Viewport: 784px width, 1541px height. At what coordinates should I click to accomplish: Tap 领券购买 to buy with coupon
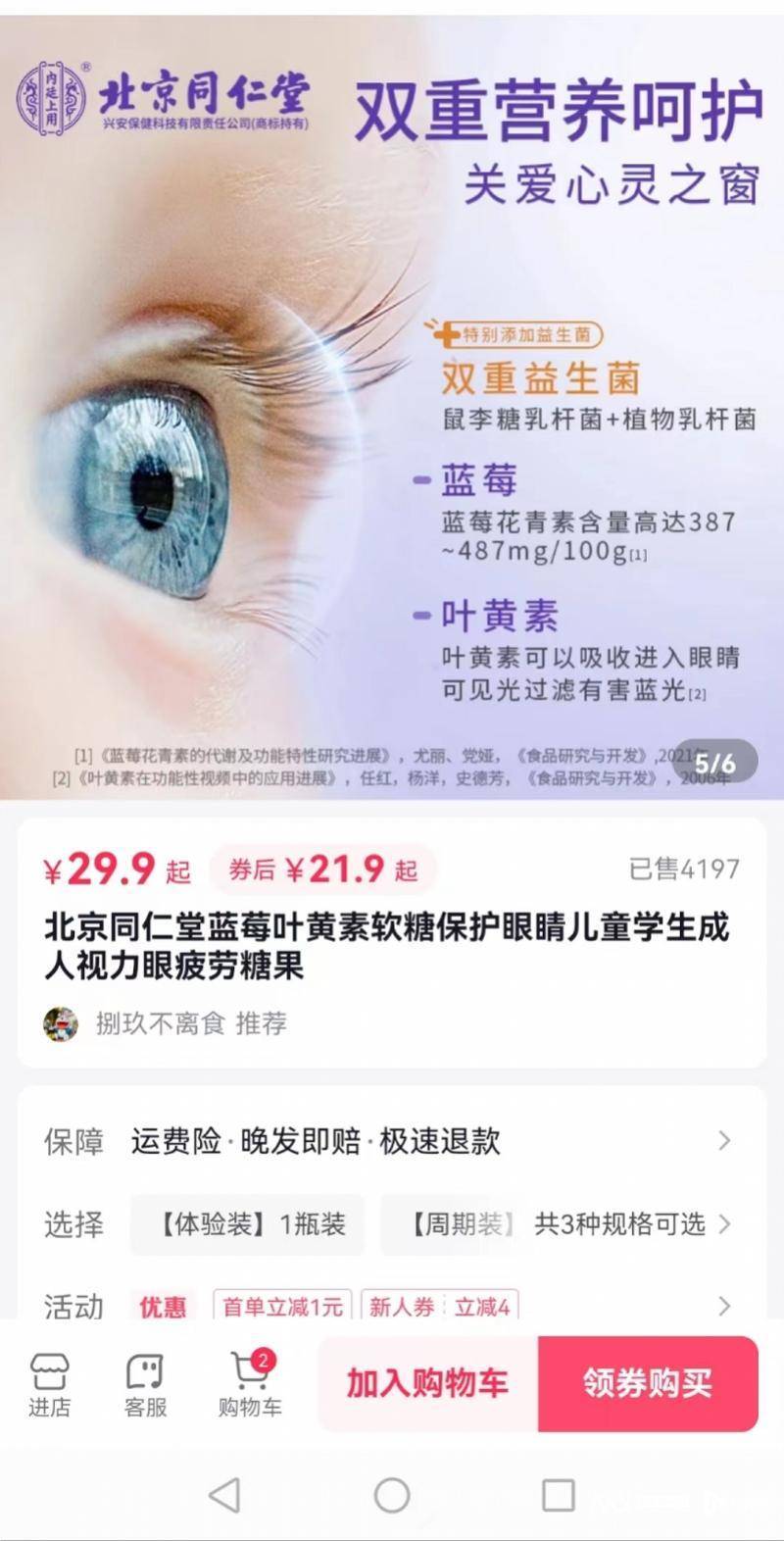click(x=648, y=1383)
